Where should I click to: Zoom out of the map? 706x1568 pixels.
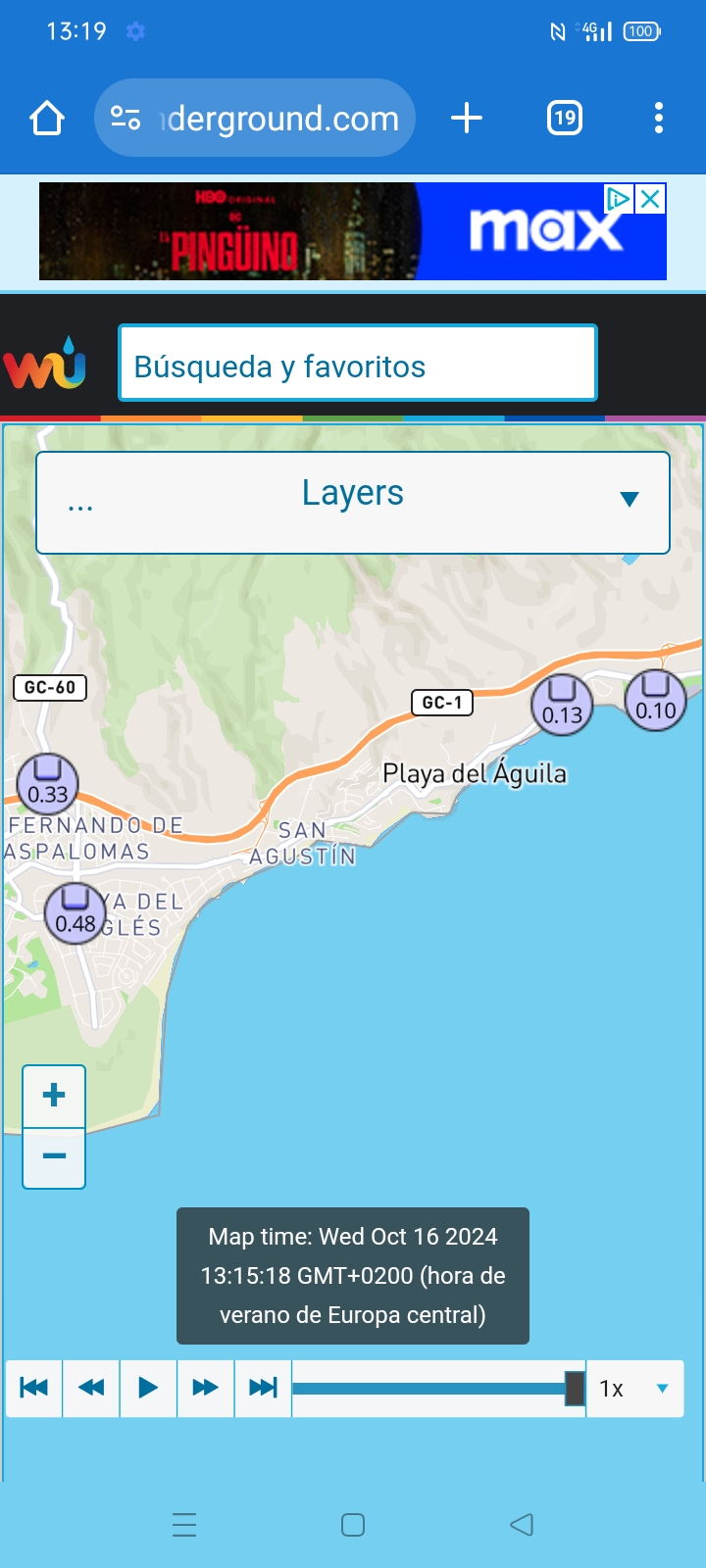point(54,1157)
